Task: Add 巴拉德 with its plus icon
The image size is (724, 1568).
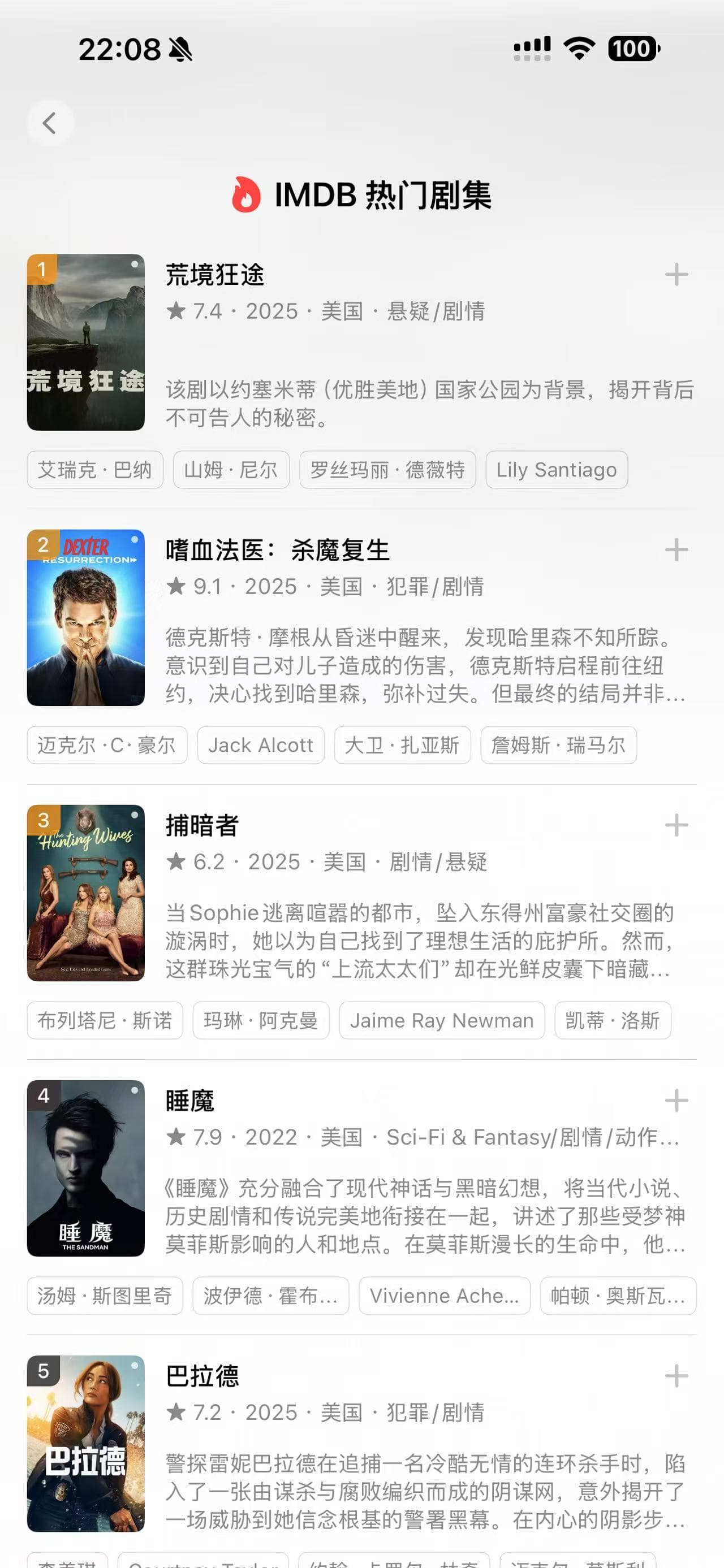Action: pyautogui.click(x=676, y=1376)
